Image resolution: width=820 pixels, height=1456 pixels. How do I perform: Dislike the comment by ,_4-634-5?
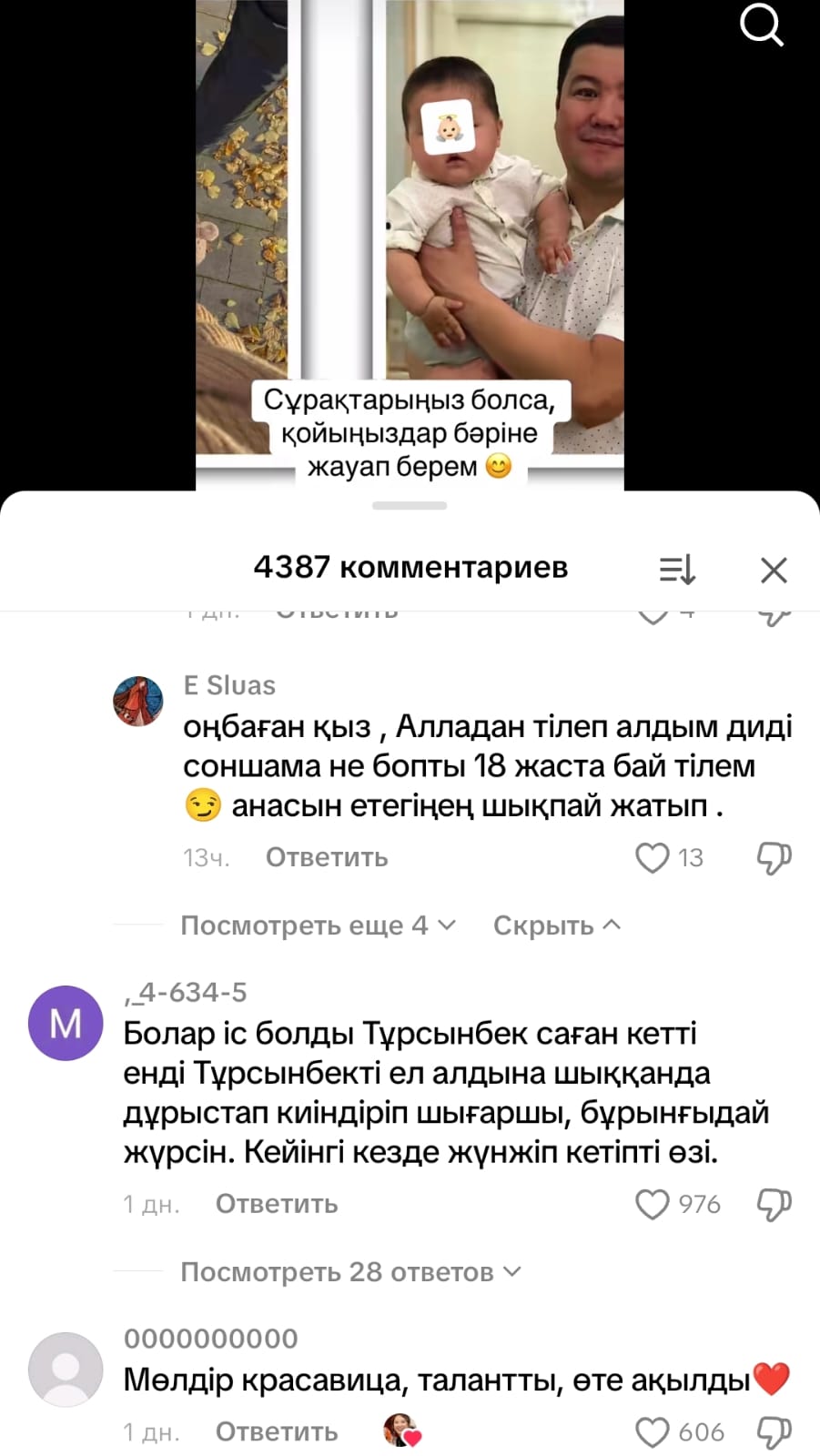[x=774, y=1204]
